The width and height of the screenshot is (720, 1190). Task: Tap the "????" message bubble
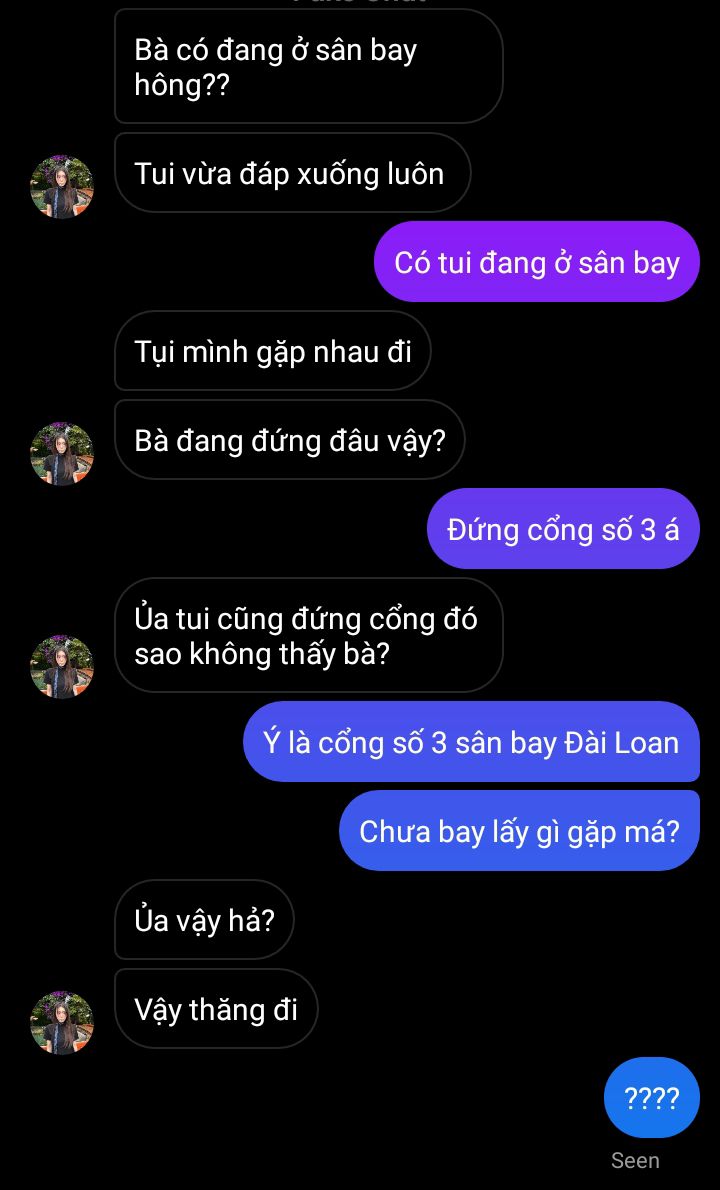[x=652, y=1098]
